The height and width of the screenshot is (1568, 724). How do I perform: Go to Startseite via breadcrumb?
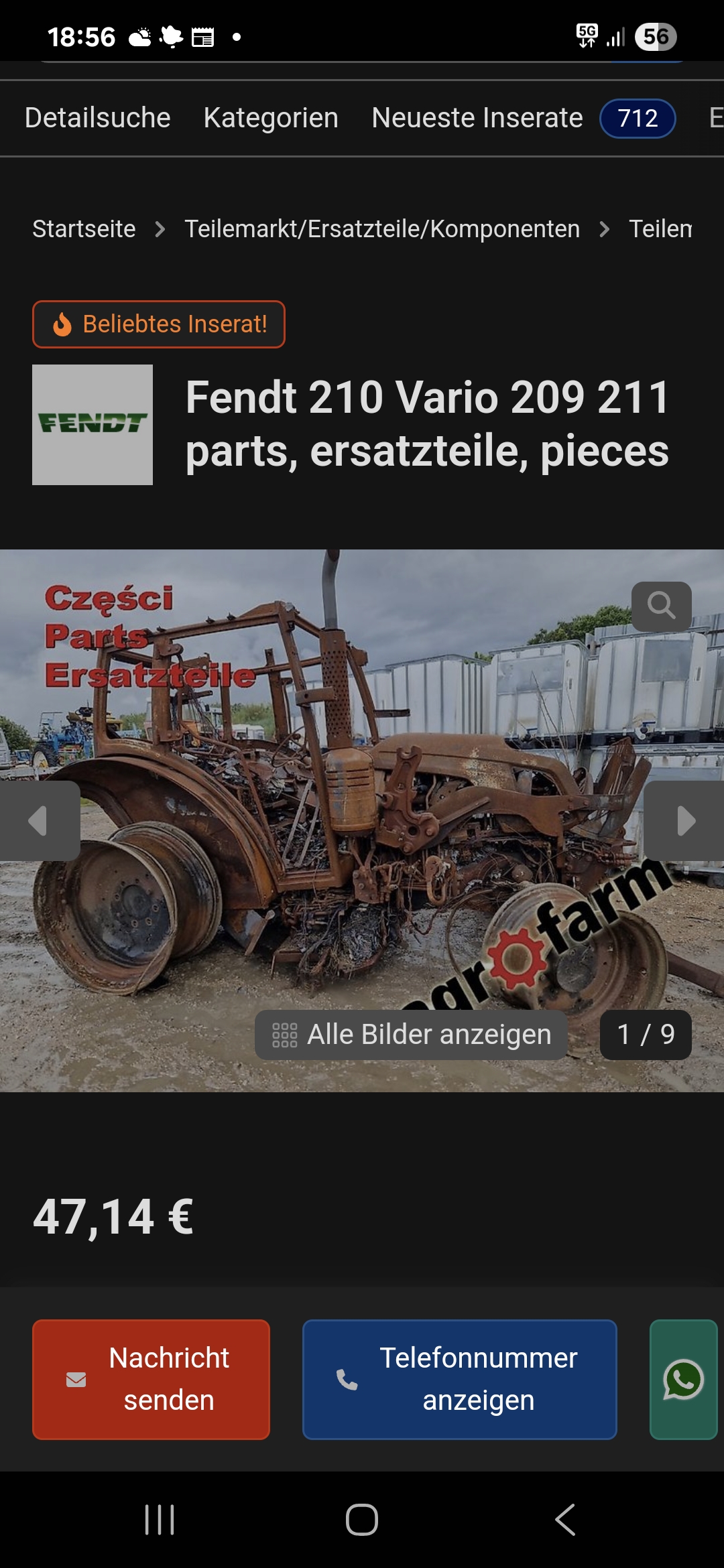click(84, 229)
